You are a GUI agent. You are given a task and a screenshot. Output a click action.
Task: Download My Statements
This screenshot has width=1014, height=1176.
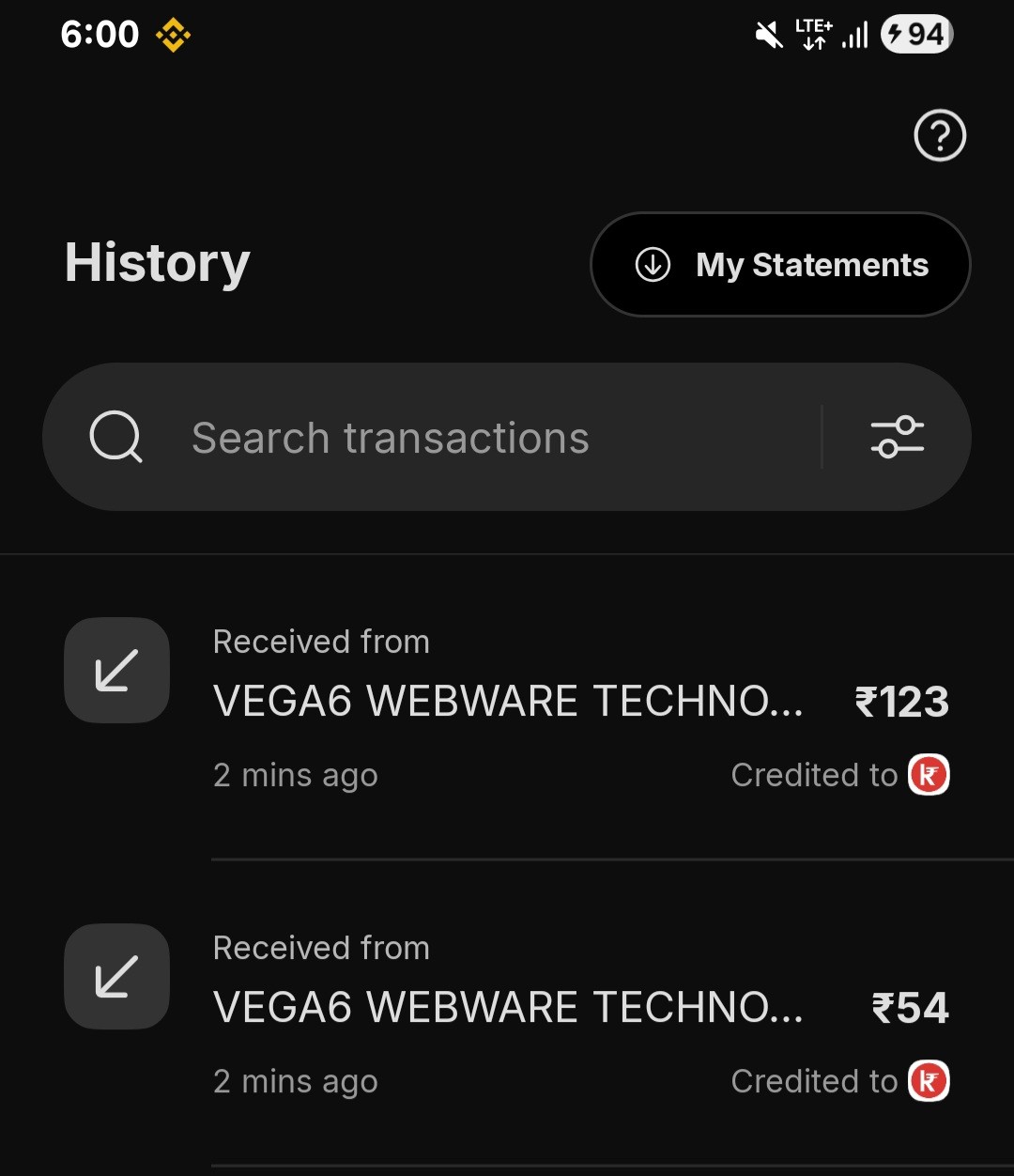pos(780,265)
